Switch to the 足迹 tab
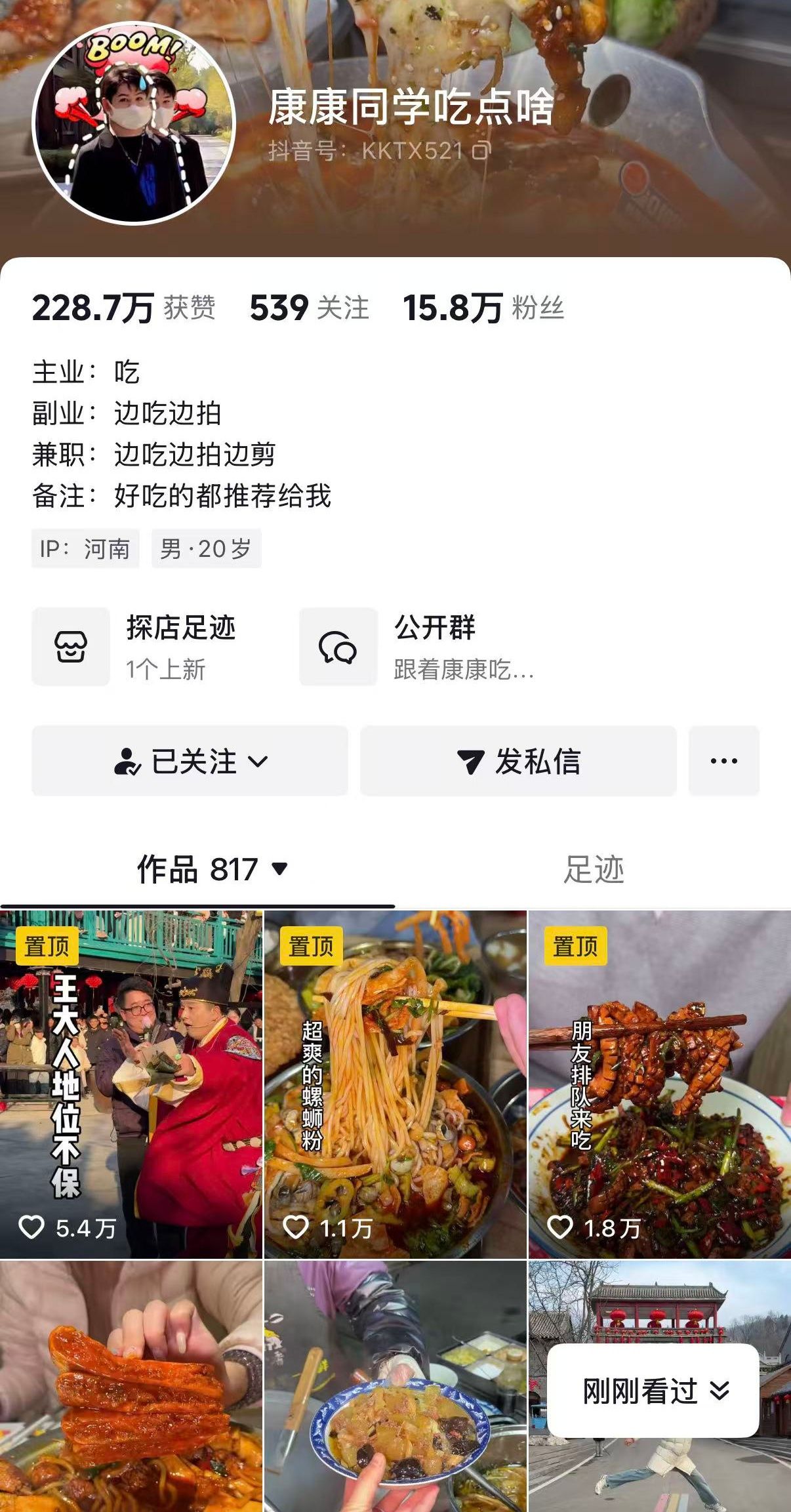The width and height of the screenshot is (791, 1512). [x=594, y=870]
